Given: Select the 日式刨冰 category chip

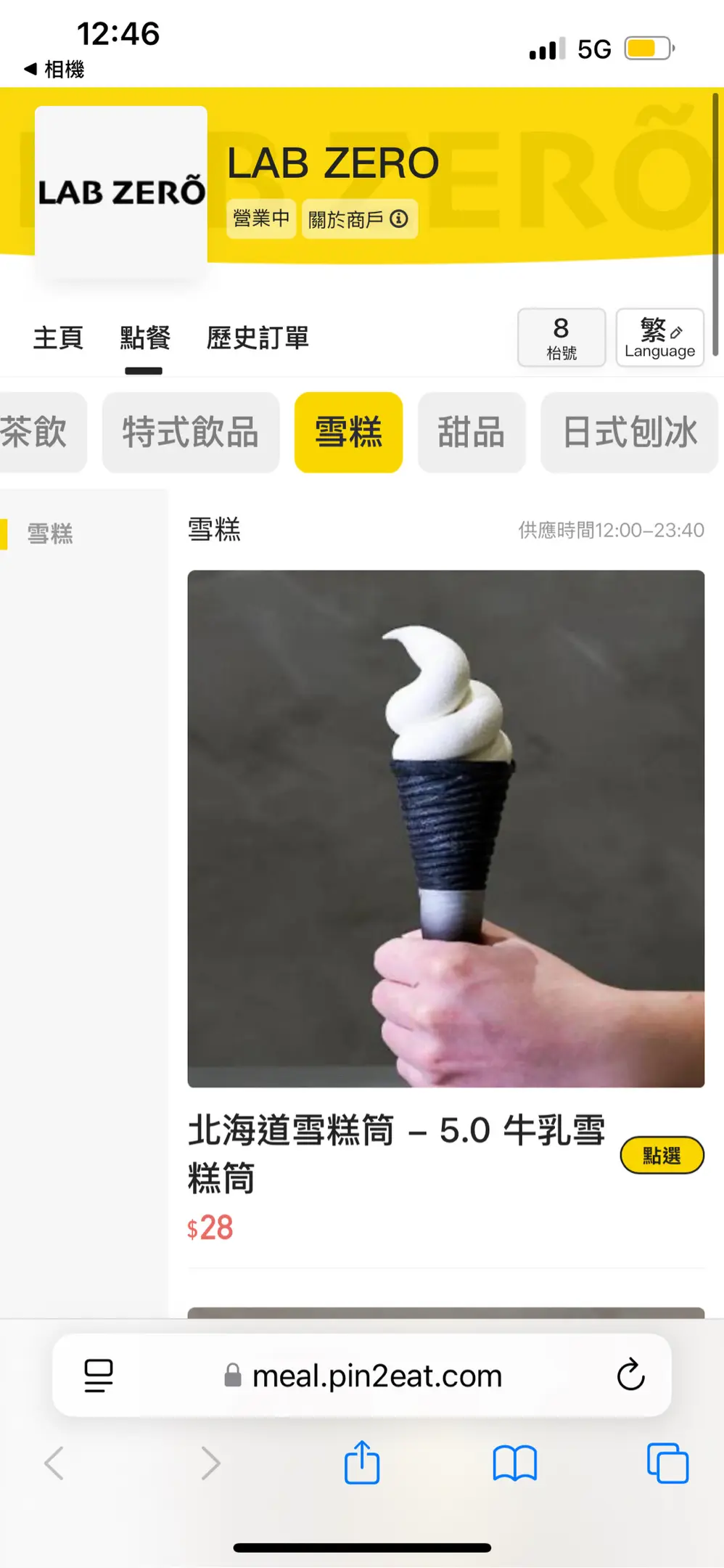Looking at the screenshot, I should click(x=629, y=433).
